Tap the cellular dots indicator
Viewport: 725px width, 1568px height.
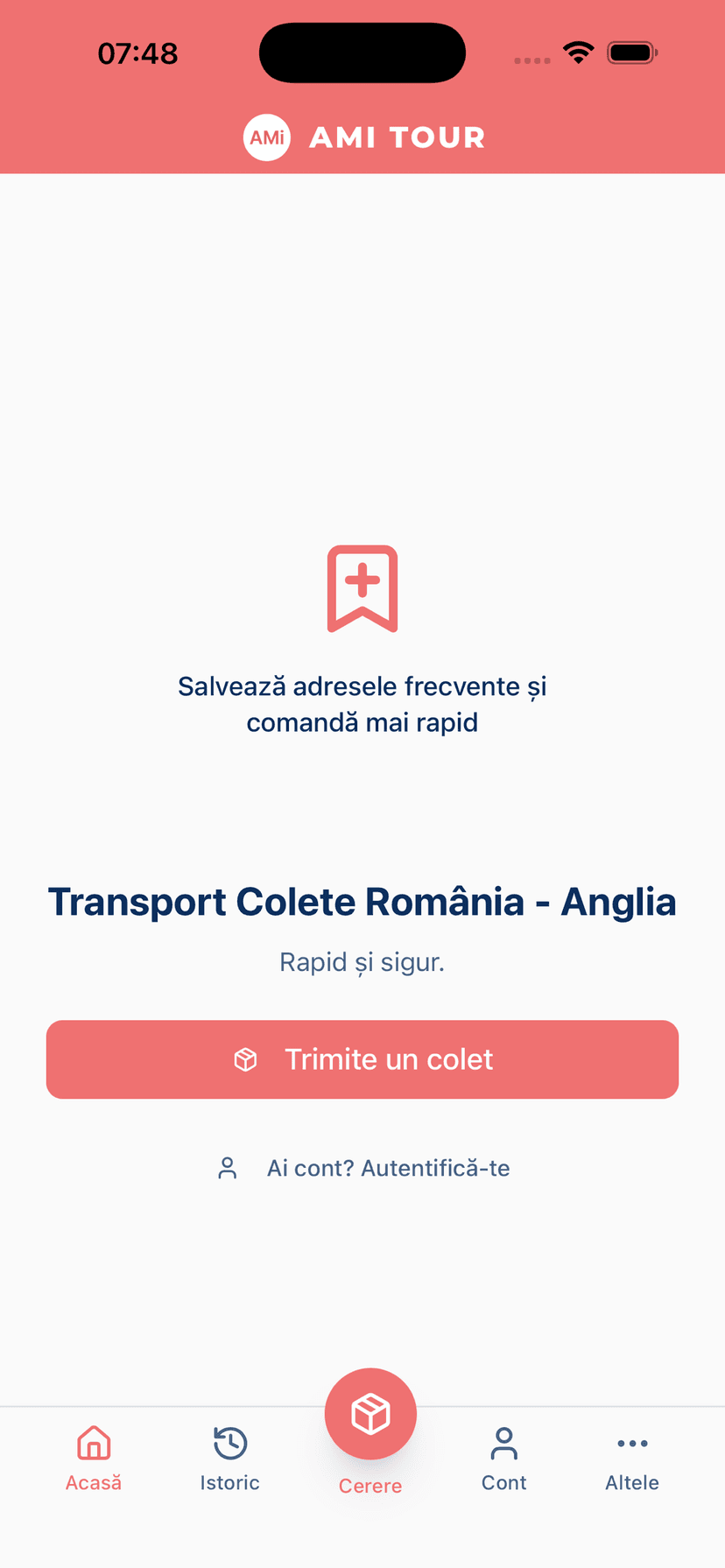[x=531, y=60]
